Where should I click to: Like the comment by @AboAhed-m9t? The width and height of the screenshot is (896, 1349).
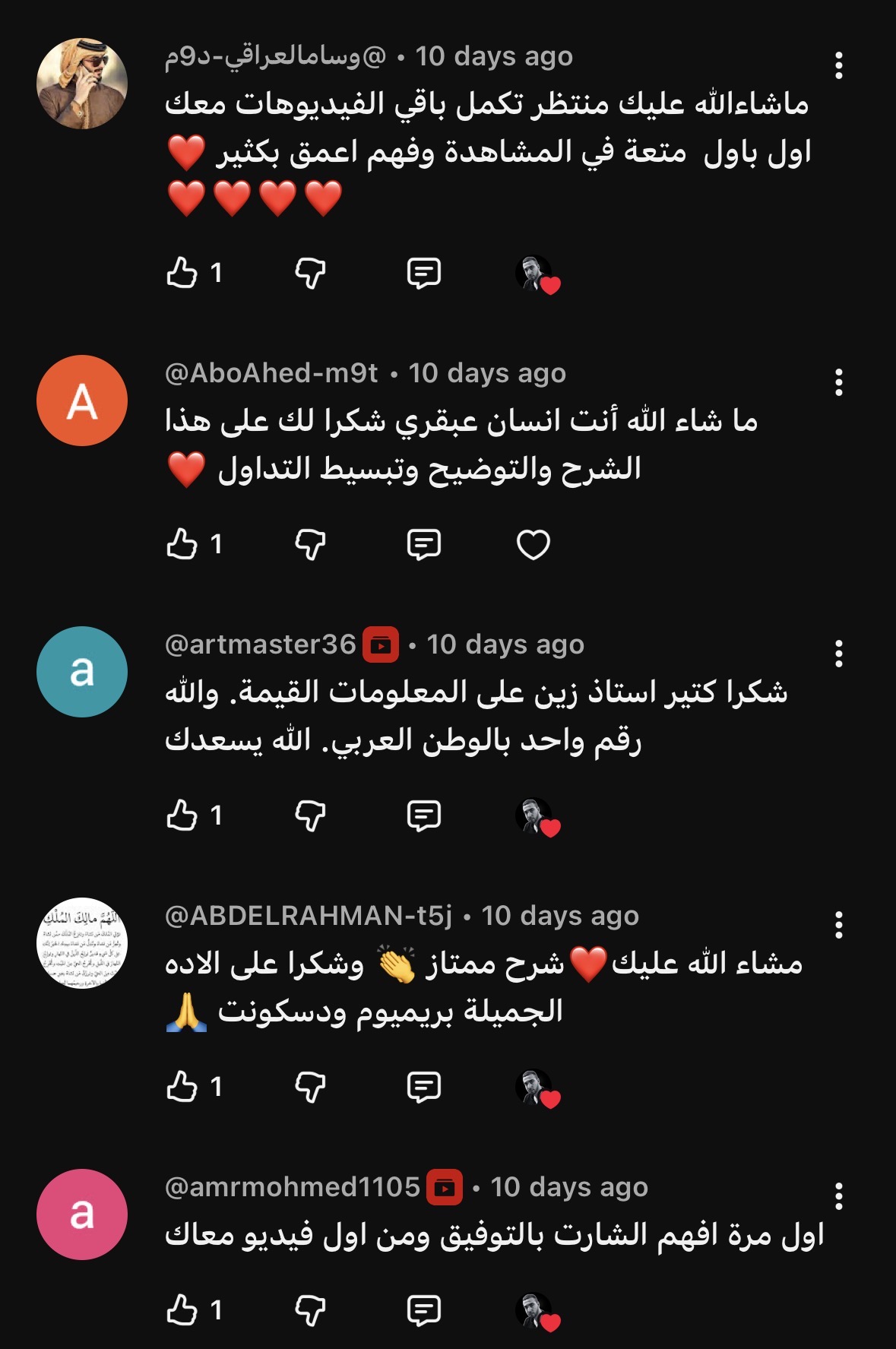[182, 544]
